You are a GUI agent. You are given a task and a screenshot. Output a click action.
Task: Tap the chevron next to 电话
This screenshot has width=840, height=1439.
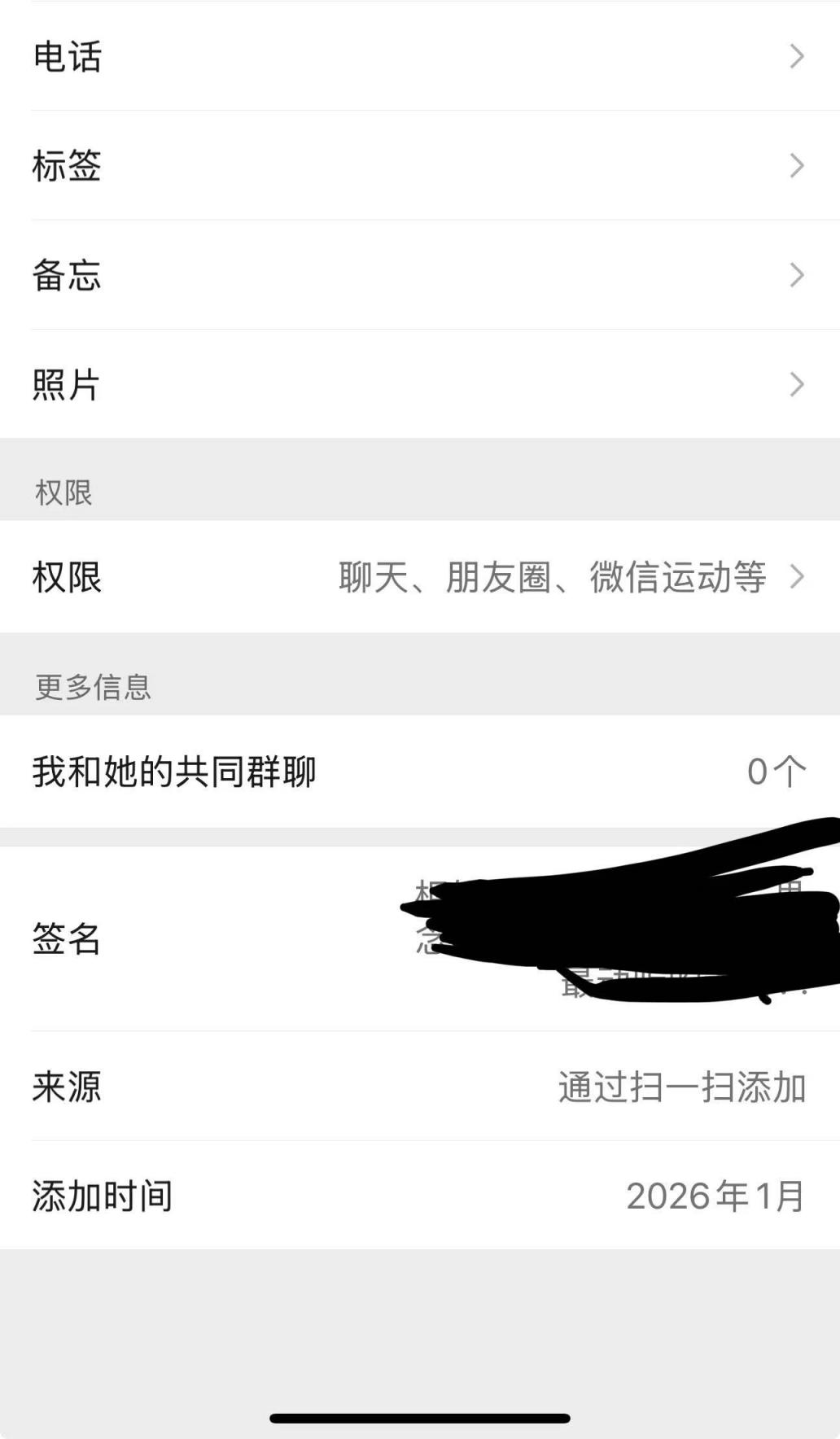(x=797, y=57)
